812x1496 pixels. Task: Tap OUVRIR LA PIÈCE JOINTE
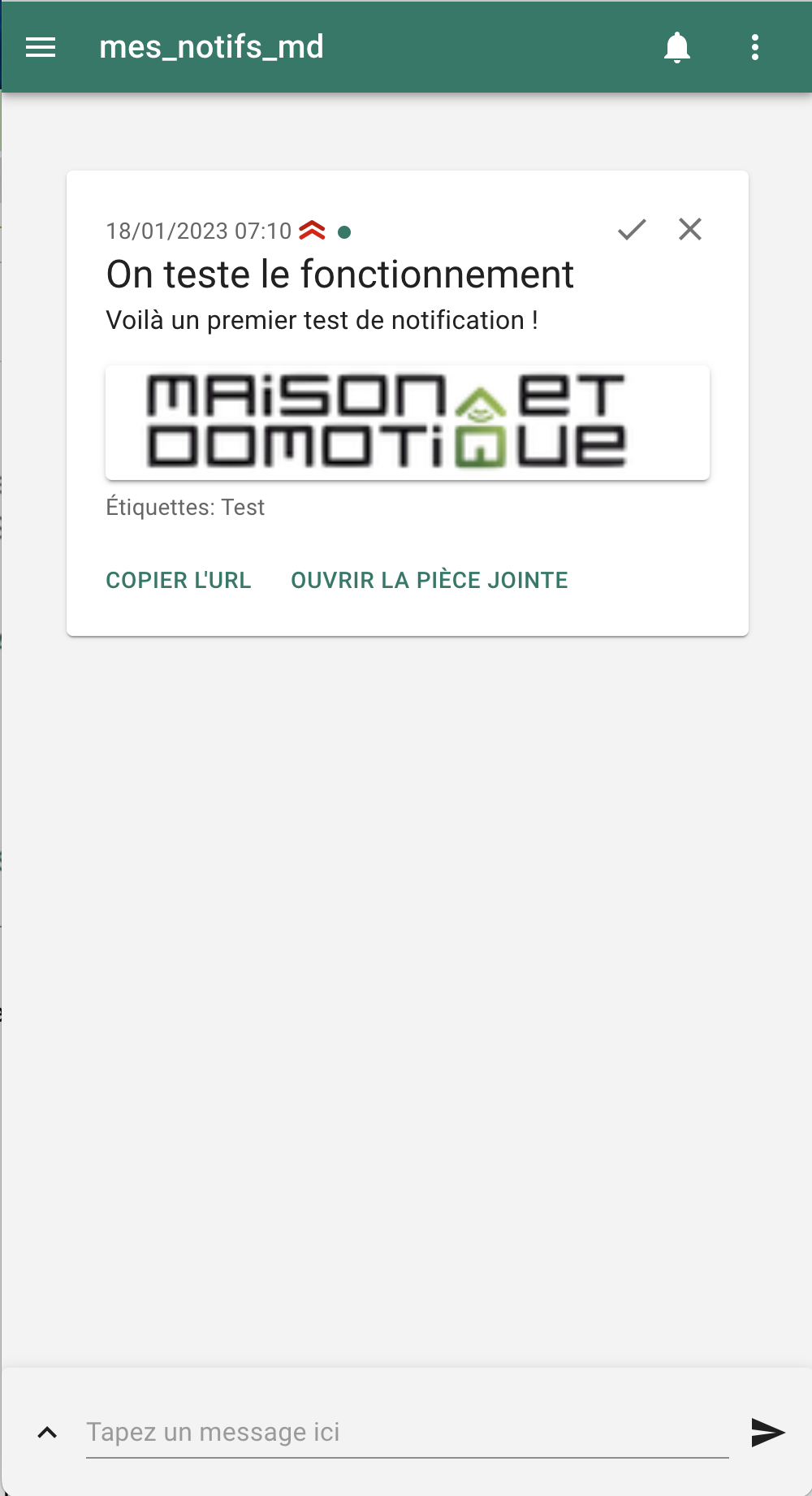coord(430,580)
